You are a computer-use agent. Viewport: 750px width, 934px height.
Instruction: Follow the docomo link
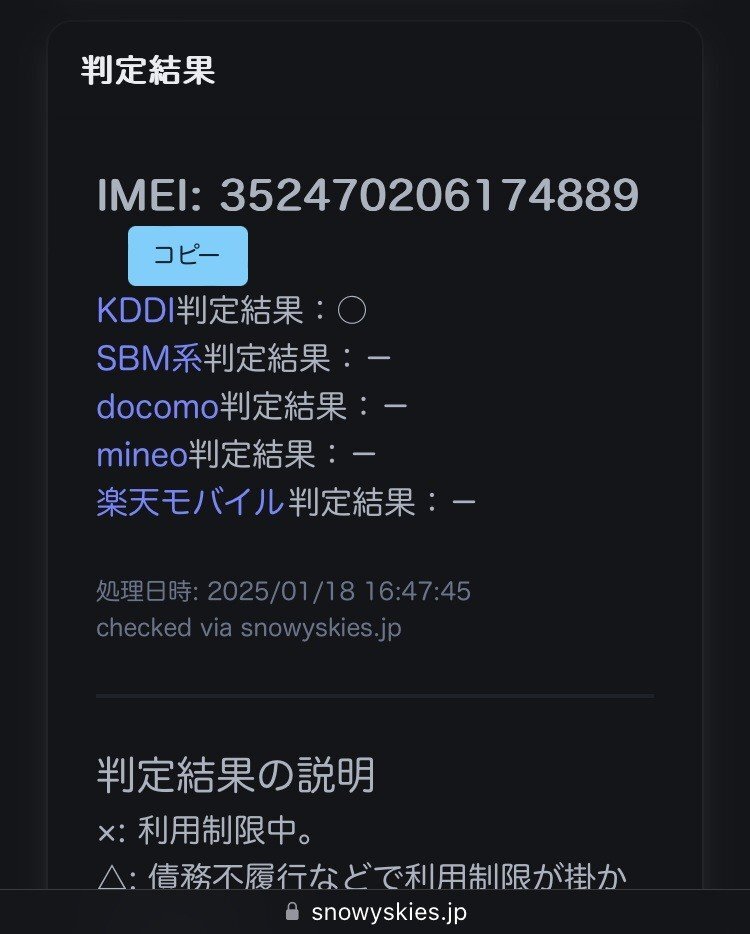click(157, 407)
